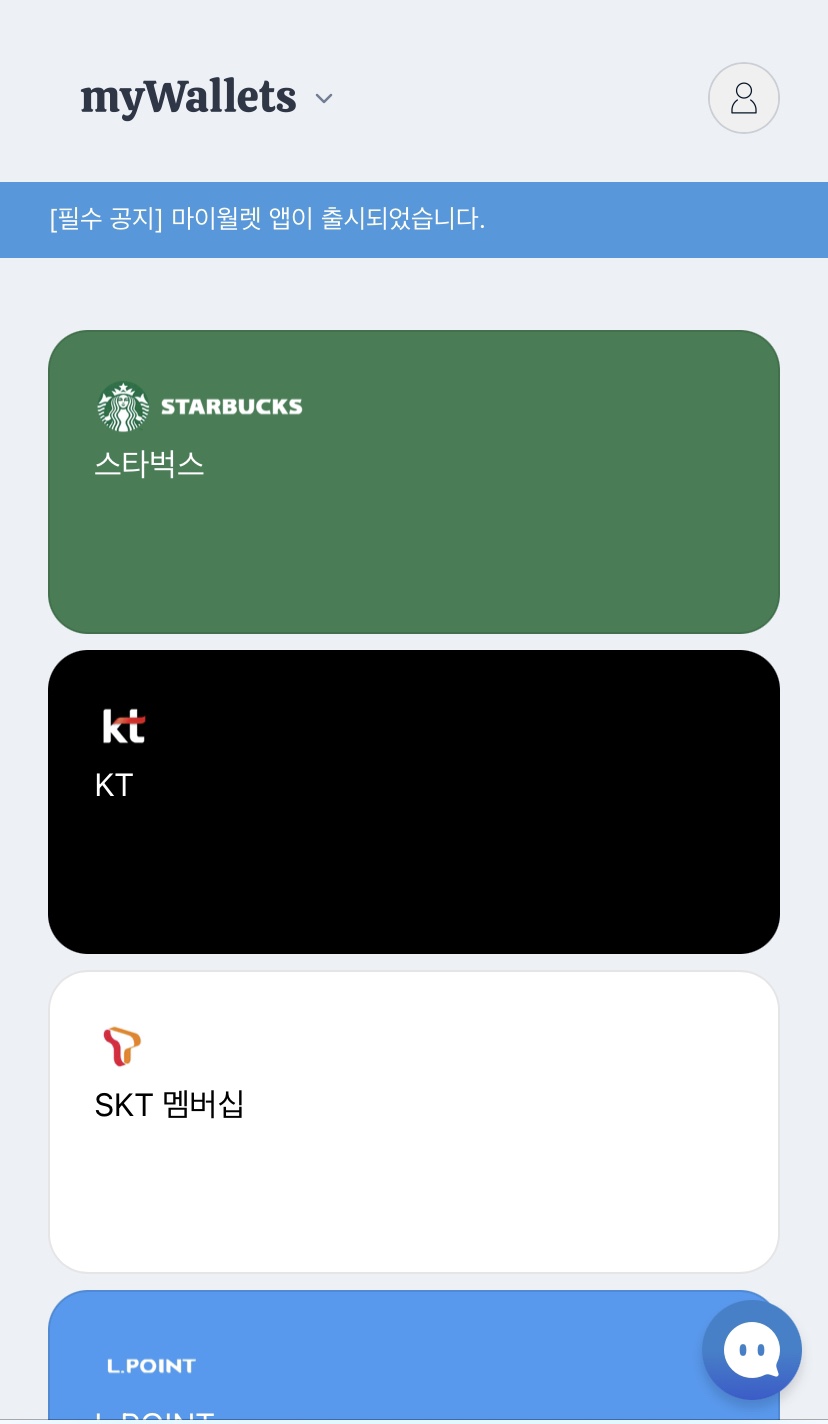
Task: Open the user profile icon
Action: pyautogui.click(x=743, y=98)
